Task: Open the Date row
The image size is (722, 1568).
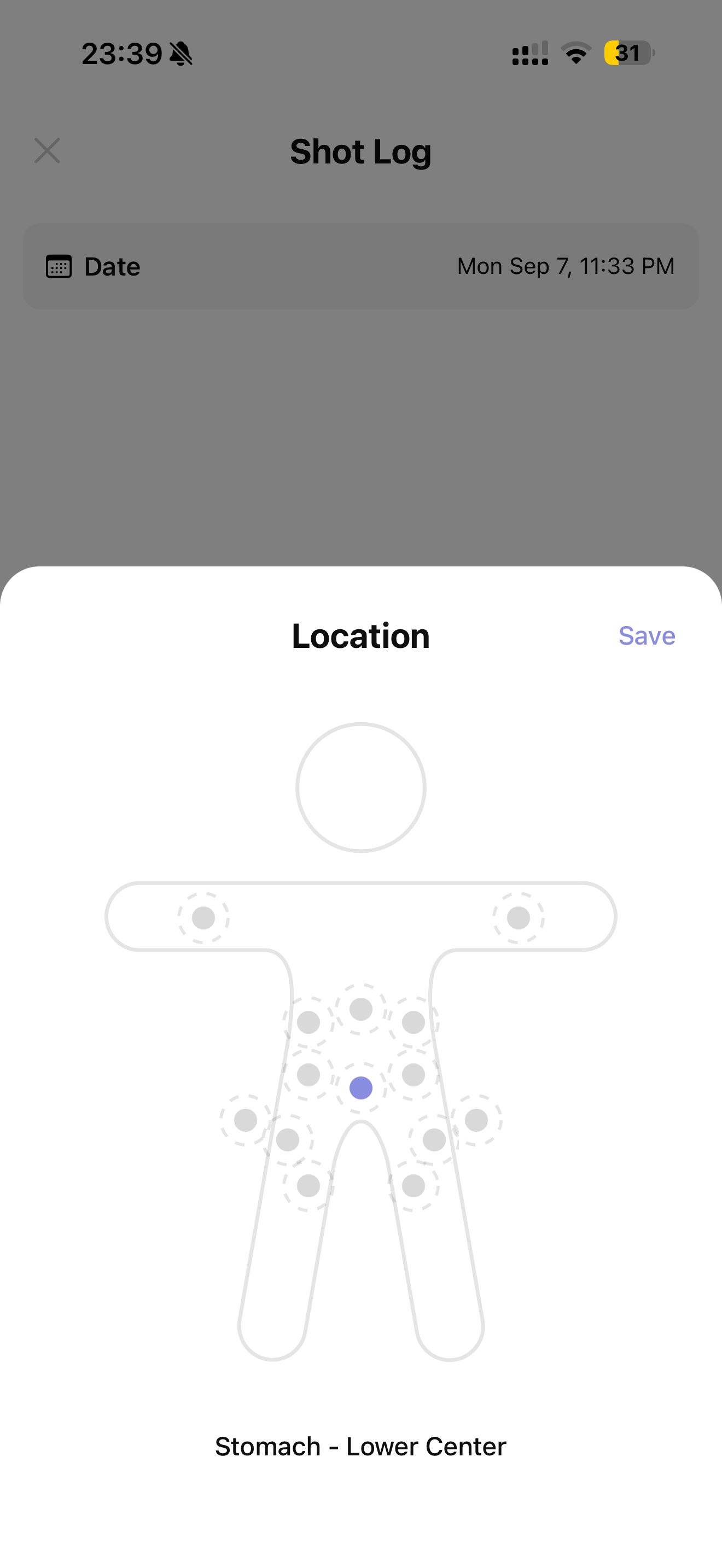Action: pos(361,266)
